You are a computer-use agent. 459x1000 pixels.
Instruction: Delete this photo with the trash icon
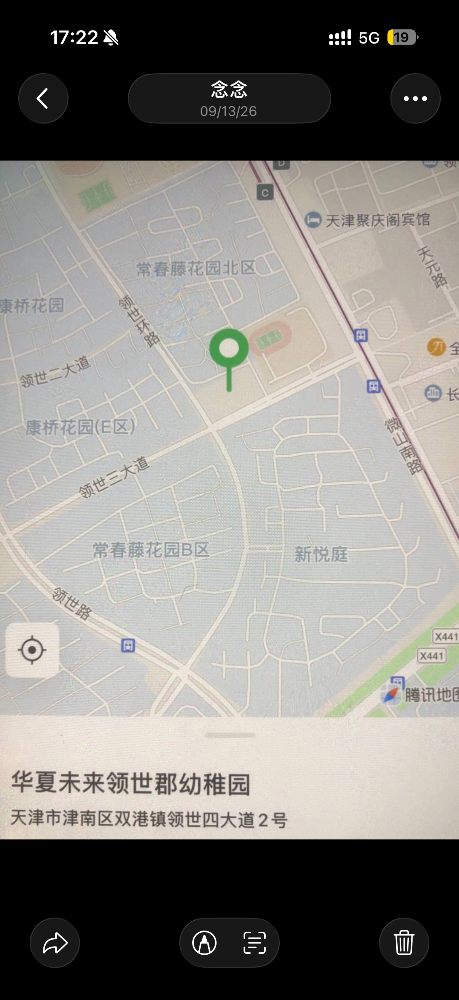(x=404, y=943)
